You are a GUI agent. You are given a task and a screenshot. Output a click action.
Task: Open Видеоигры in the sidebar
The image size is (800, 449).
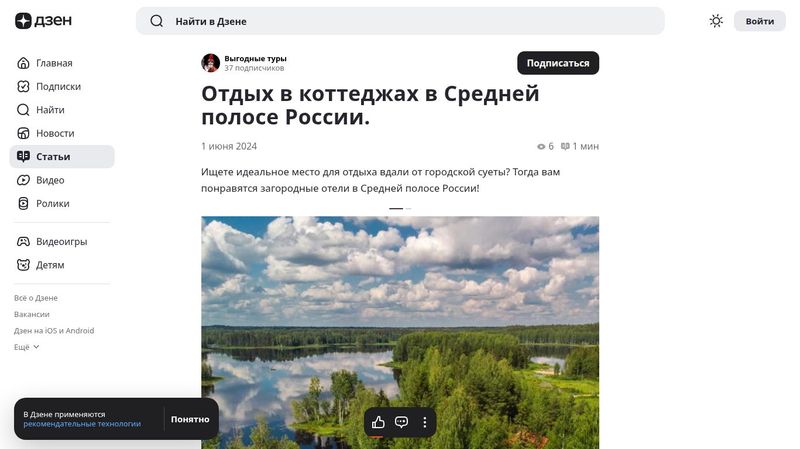click(61, 242)
